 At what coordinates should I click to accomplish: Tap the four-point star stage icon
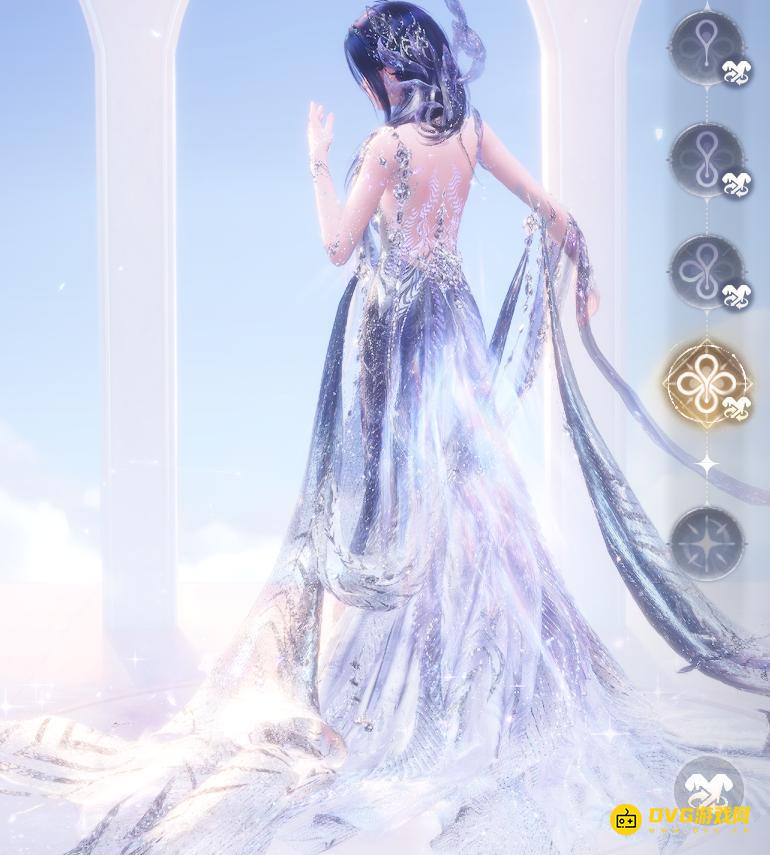707,543
